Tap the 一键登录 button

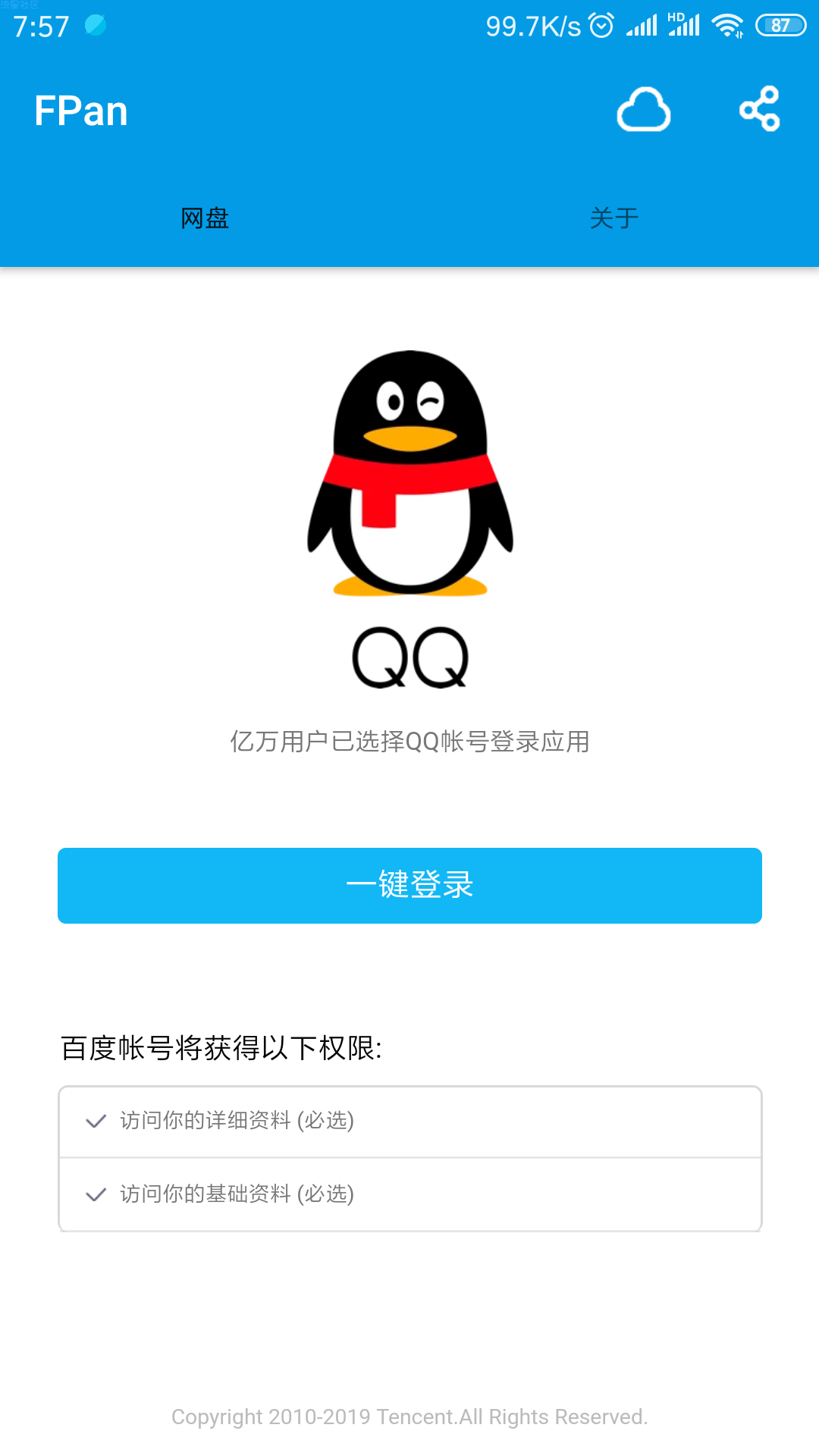(x=409, y=885)
